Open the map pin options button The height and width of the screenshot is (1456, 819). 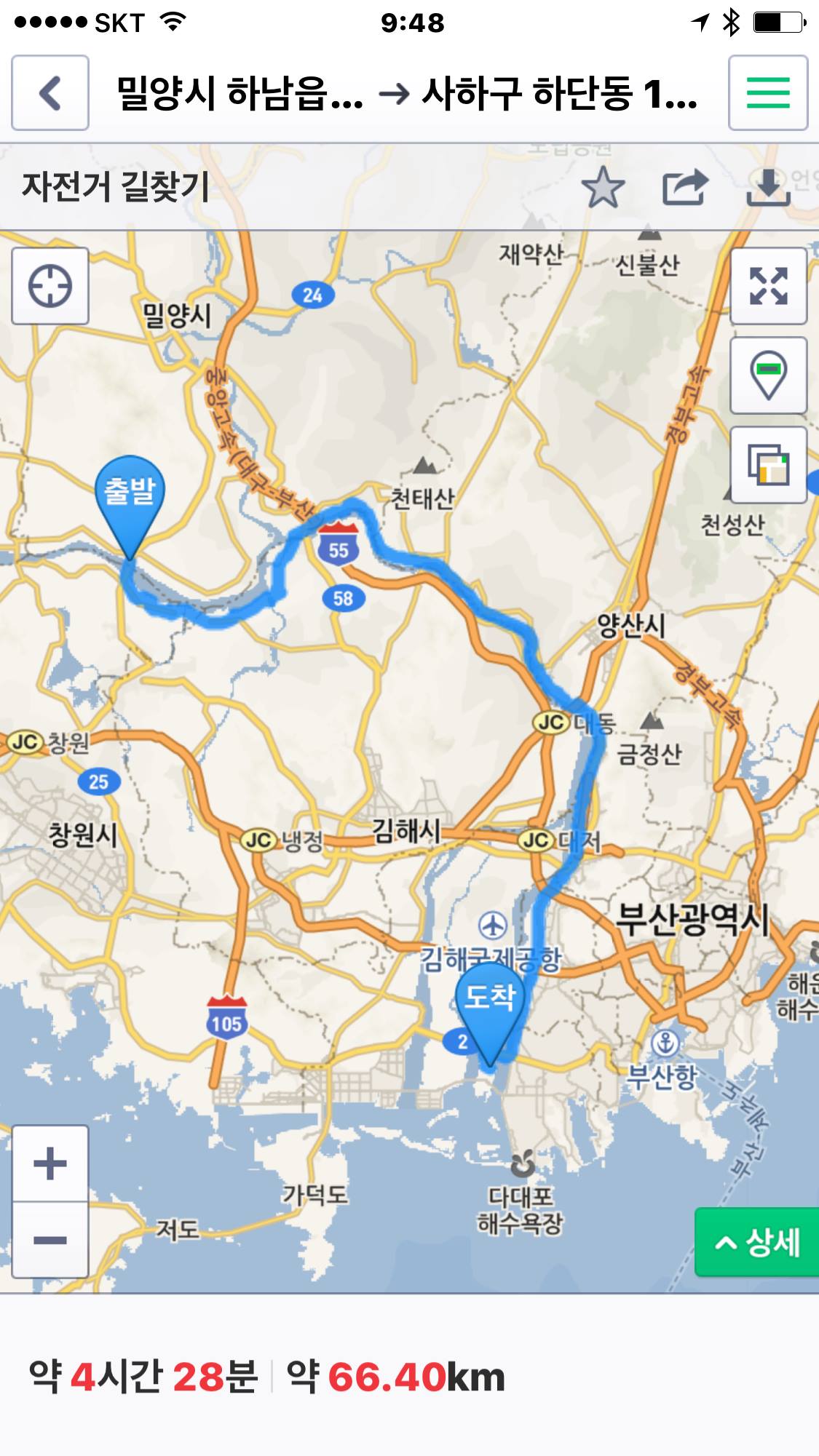point(768,375)
